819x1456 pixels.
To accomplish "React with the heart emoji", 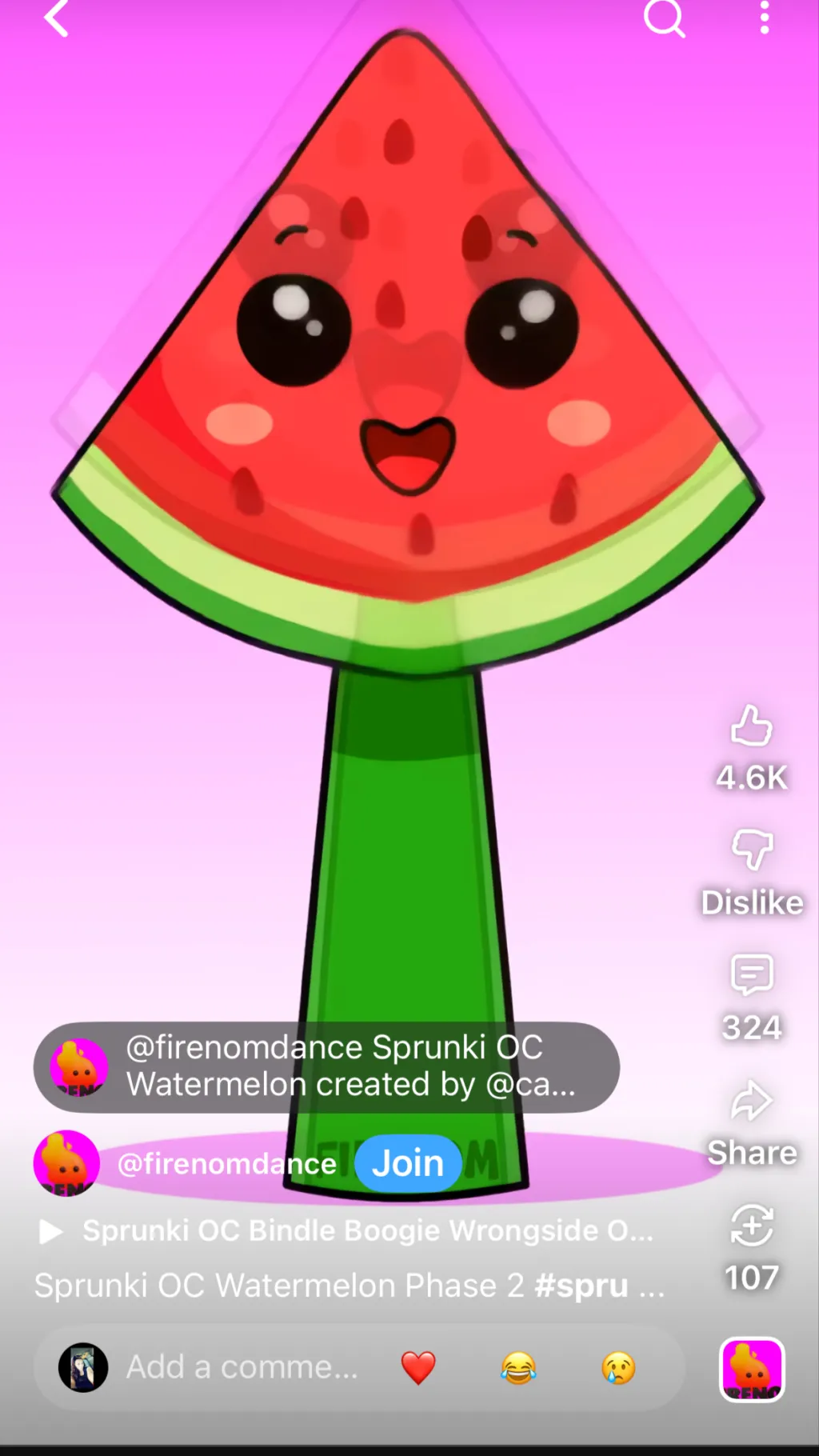I will (417, 1366).
